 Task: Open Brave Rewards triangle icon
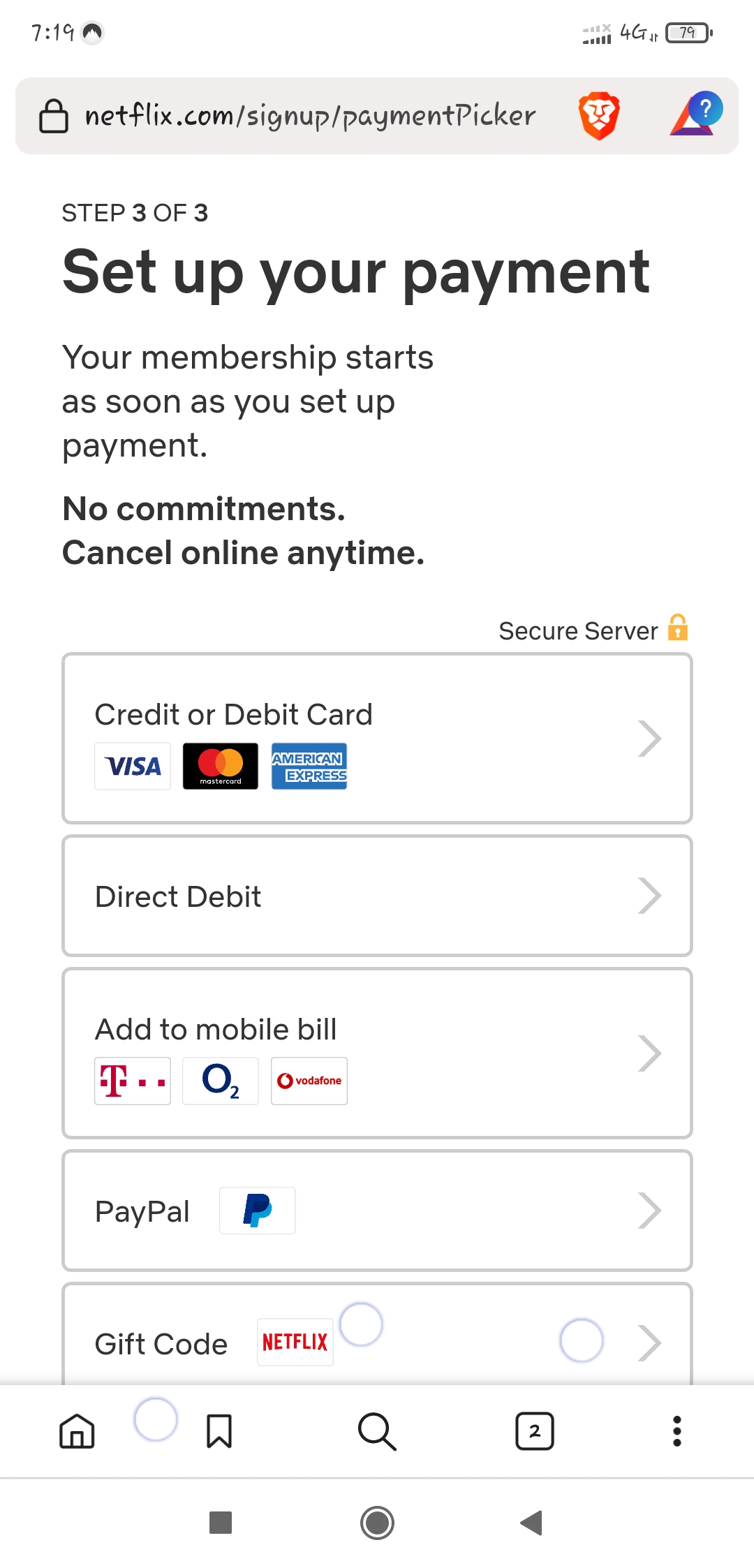point(695,114)
